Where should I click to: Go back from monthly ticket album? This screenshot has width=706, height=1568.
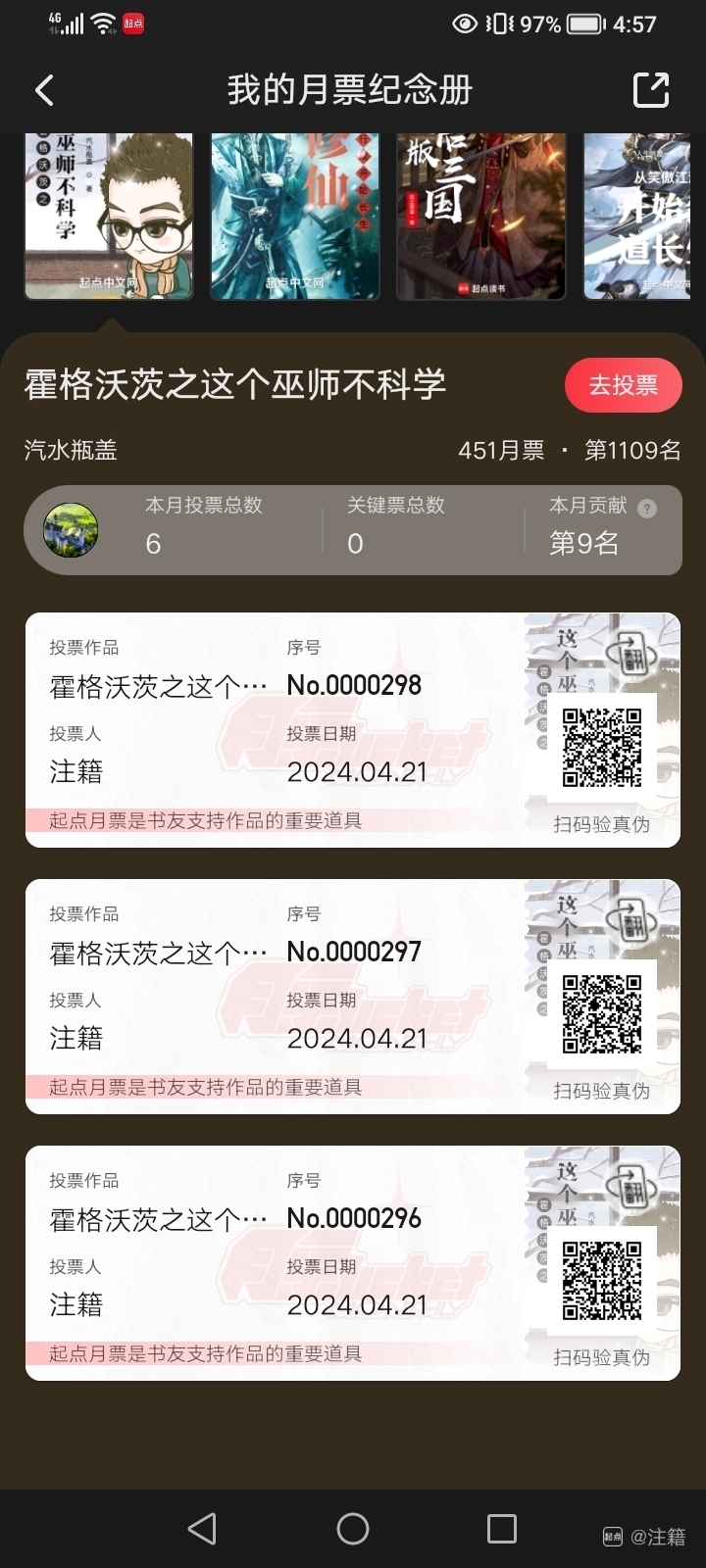pos(44,90)
